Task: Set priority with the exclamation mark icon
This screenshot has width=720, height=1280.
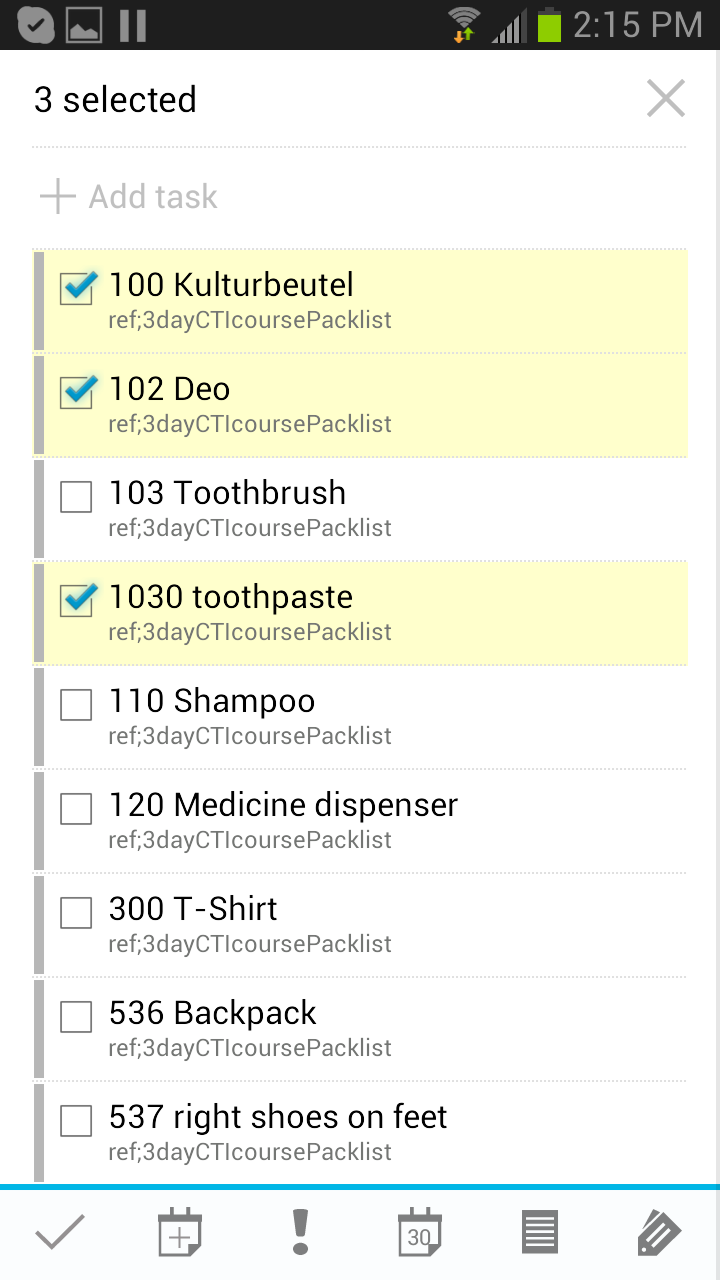Action: click(300, 1233)
